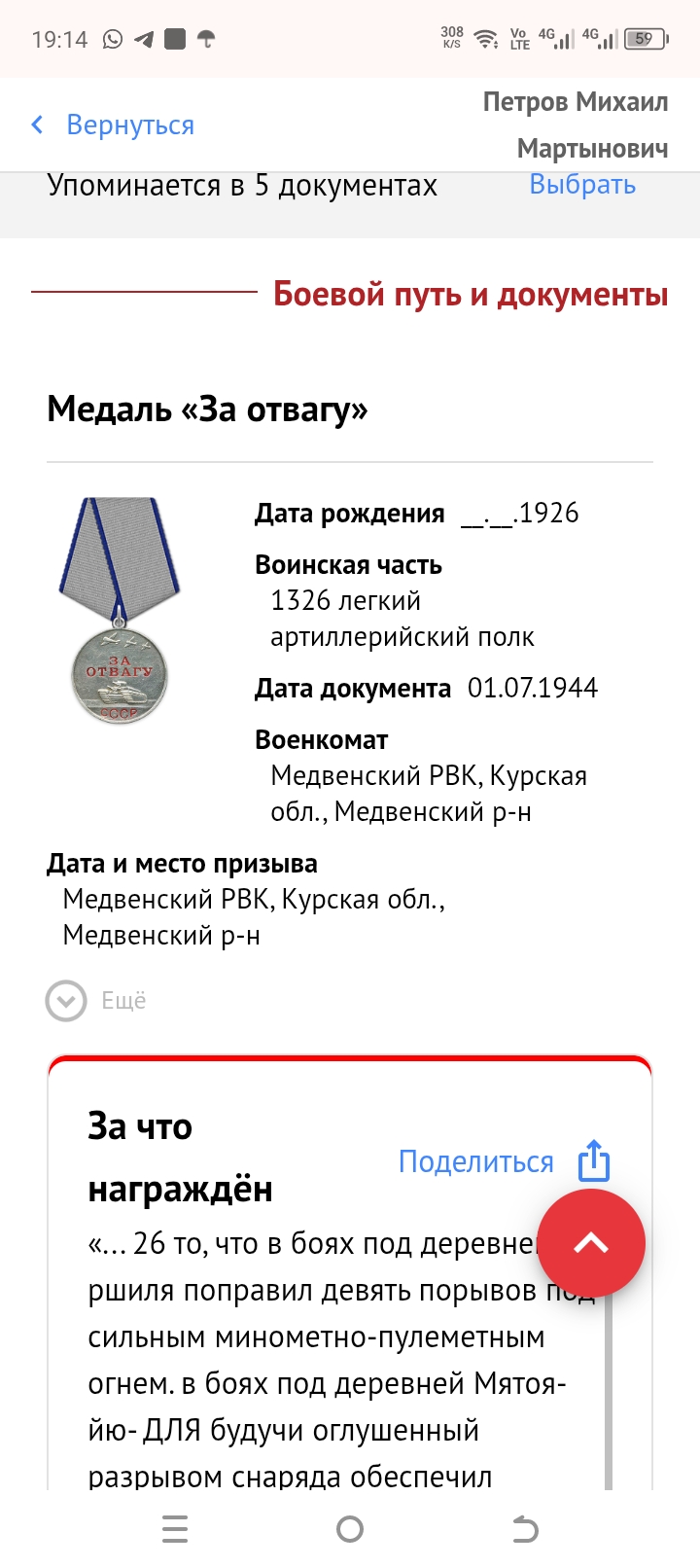
Task: Open system recent apps
Action: click(x=175, y=1529)
